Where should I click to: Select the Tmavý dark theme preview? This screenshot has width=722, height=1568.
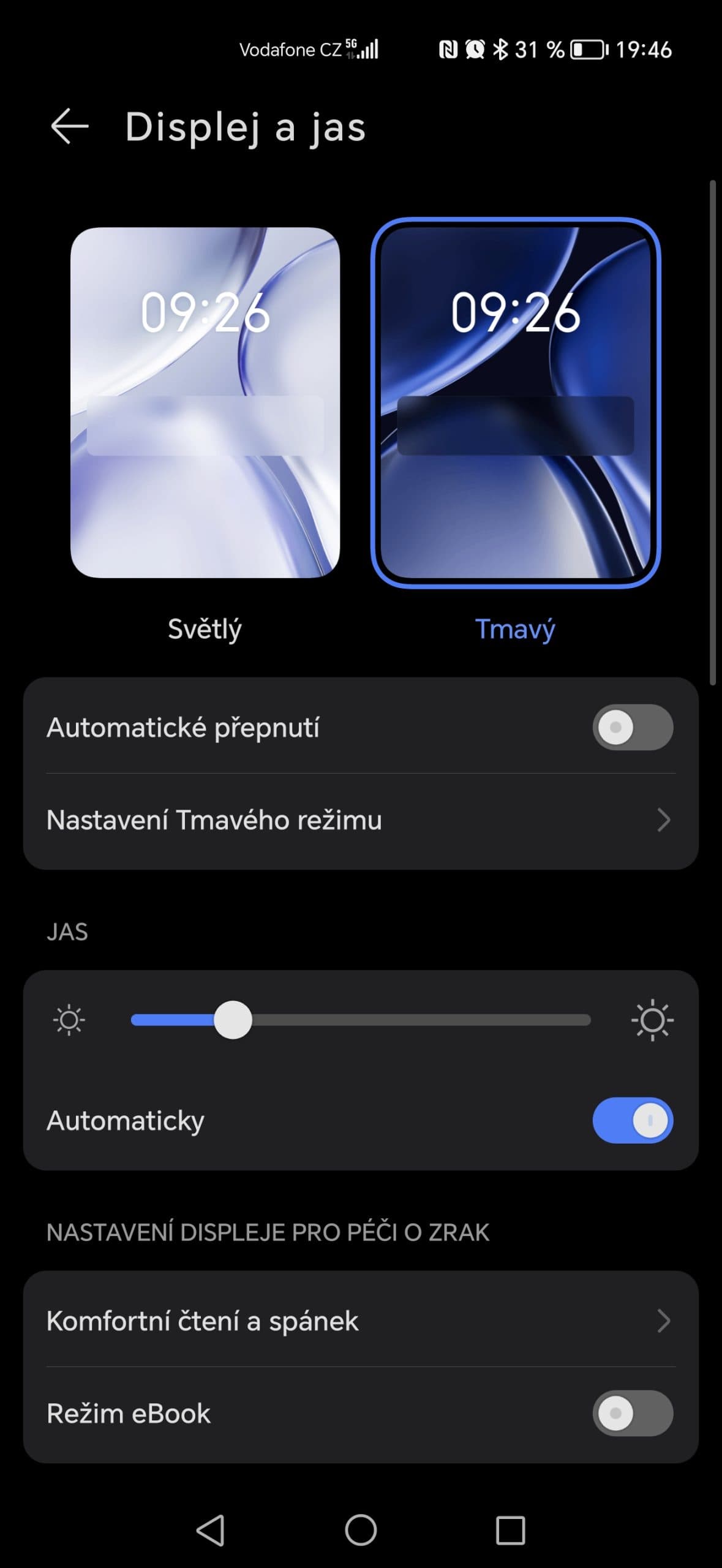pyautogui.click(x=515, y=402)
